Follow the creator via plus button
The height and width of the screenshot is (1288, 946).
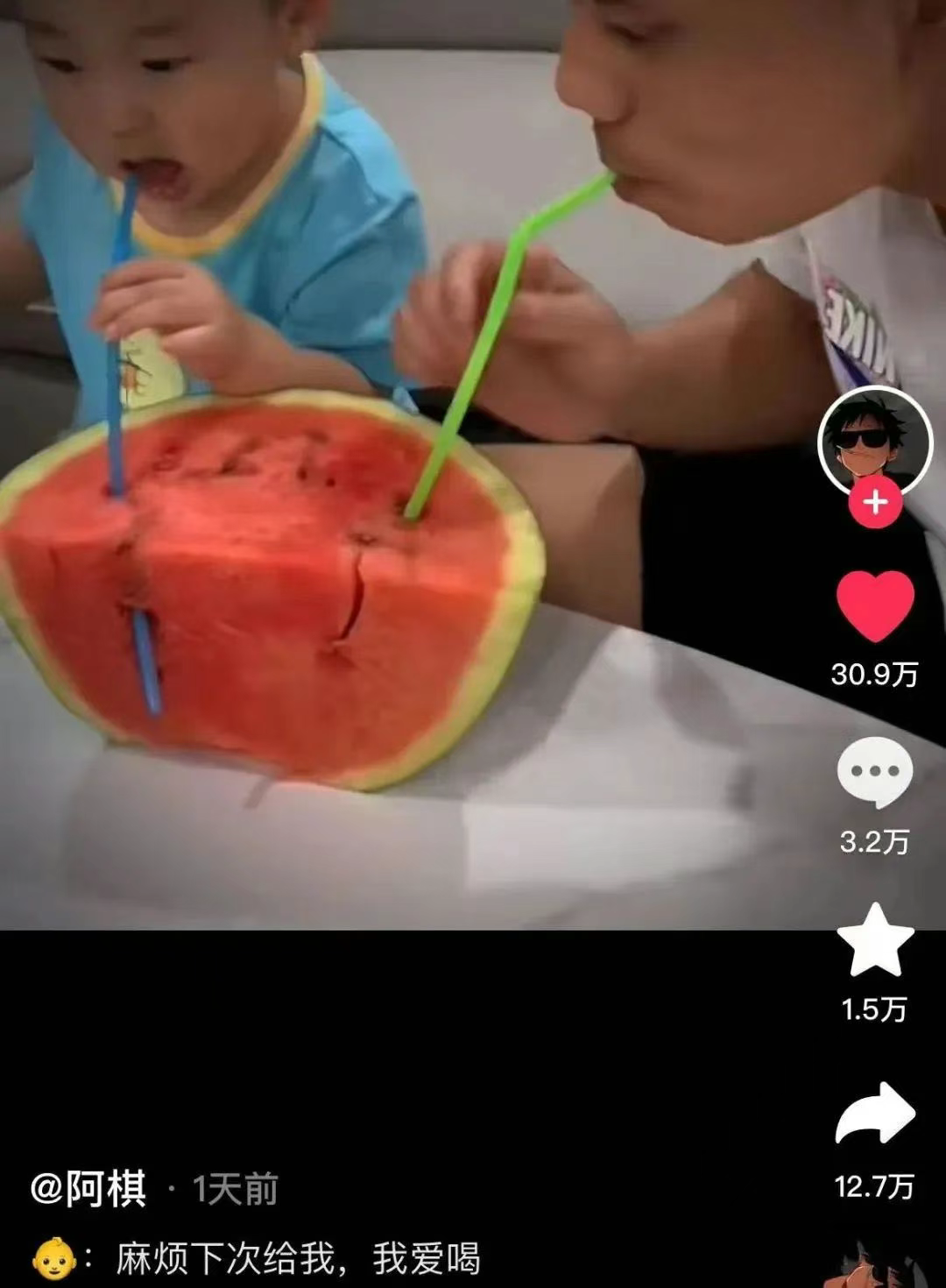(875, 503)
